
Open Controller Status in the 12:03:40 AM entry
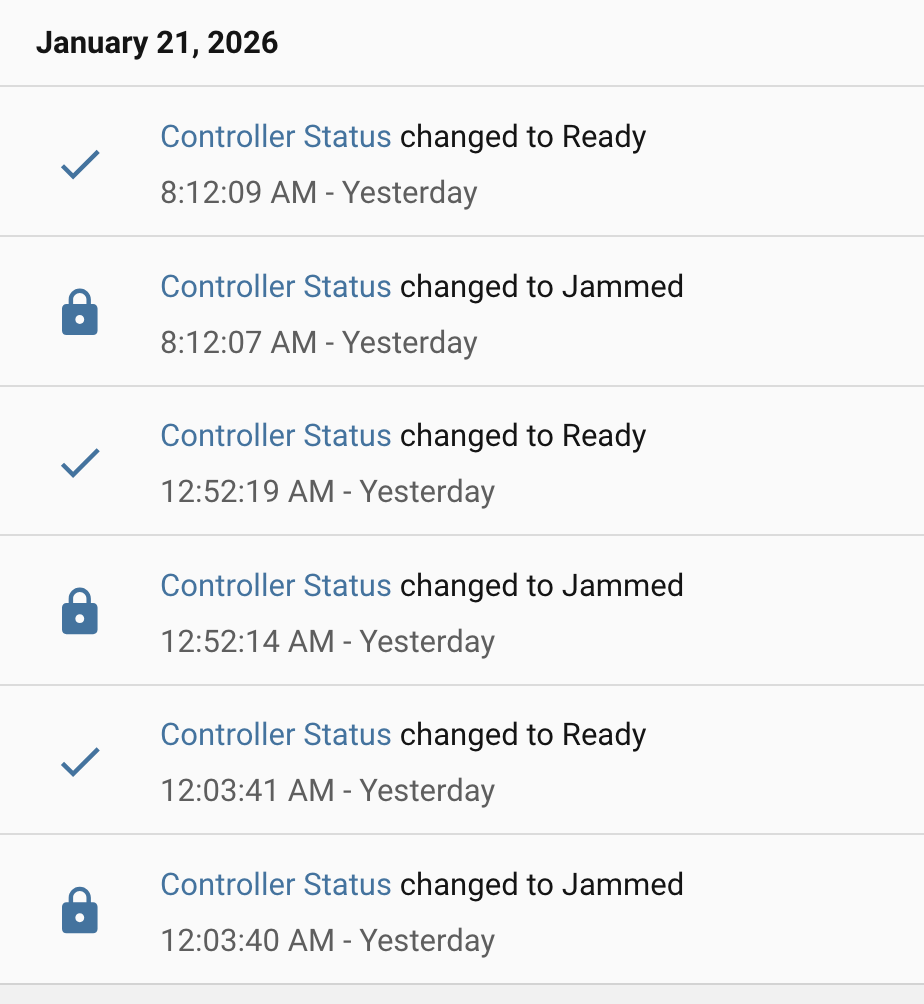(275, 884)
